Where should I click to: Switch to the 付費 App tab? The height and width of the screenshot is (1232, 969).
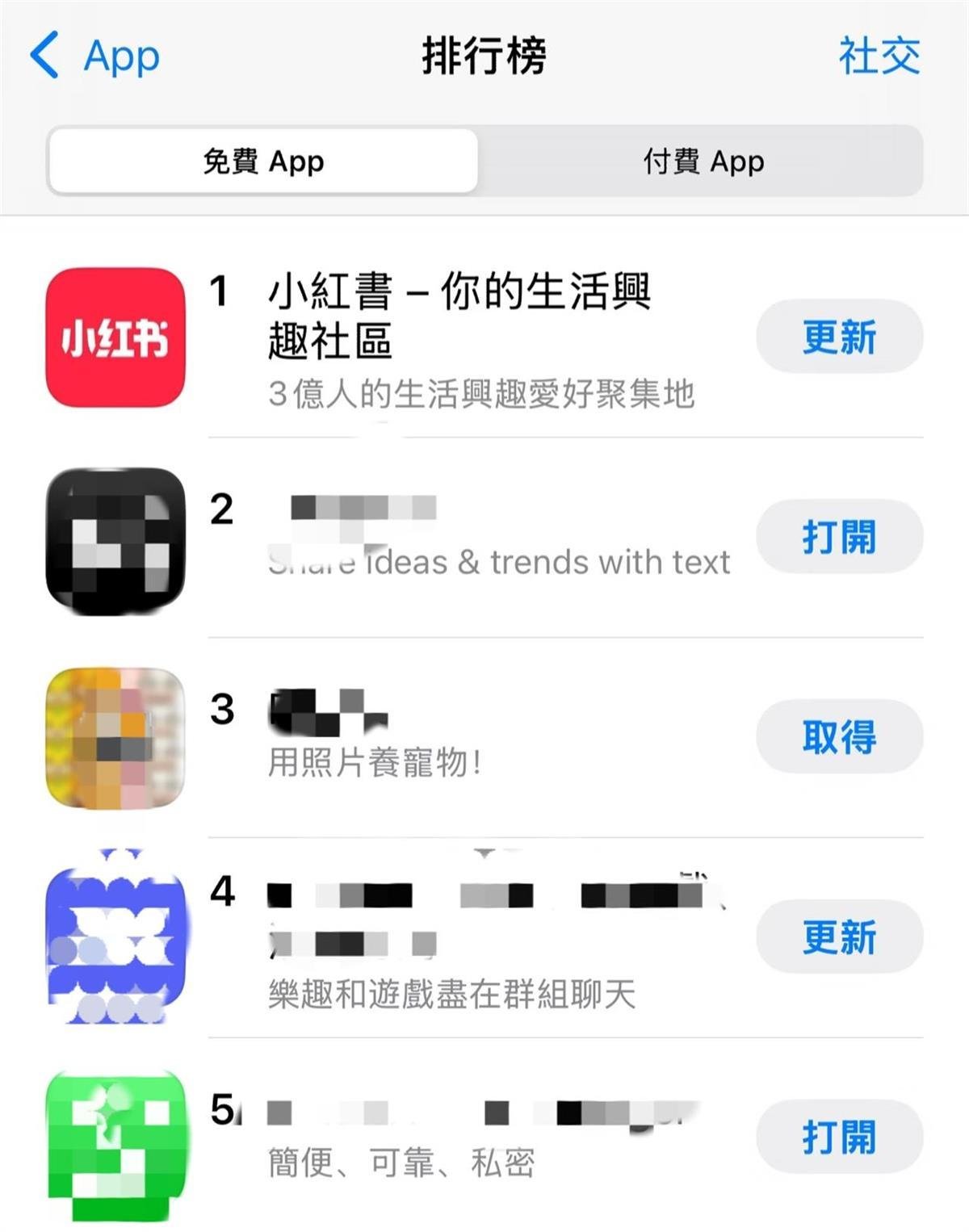(703, 161)
